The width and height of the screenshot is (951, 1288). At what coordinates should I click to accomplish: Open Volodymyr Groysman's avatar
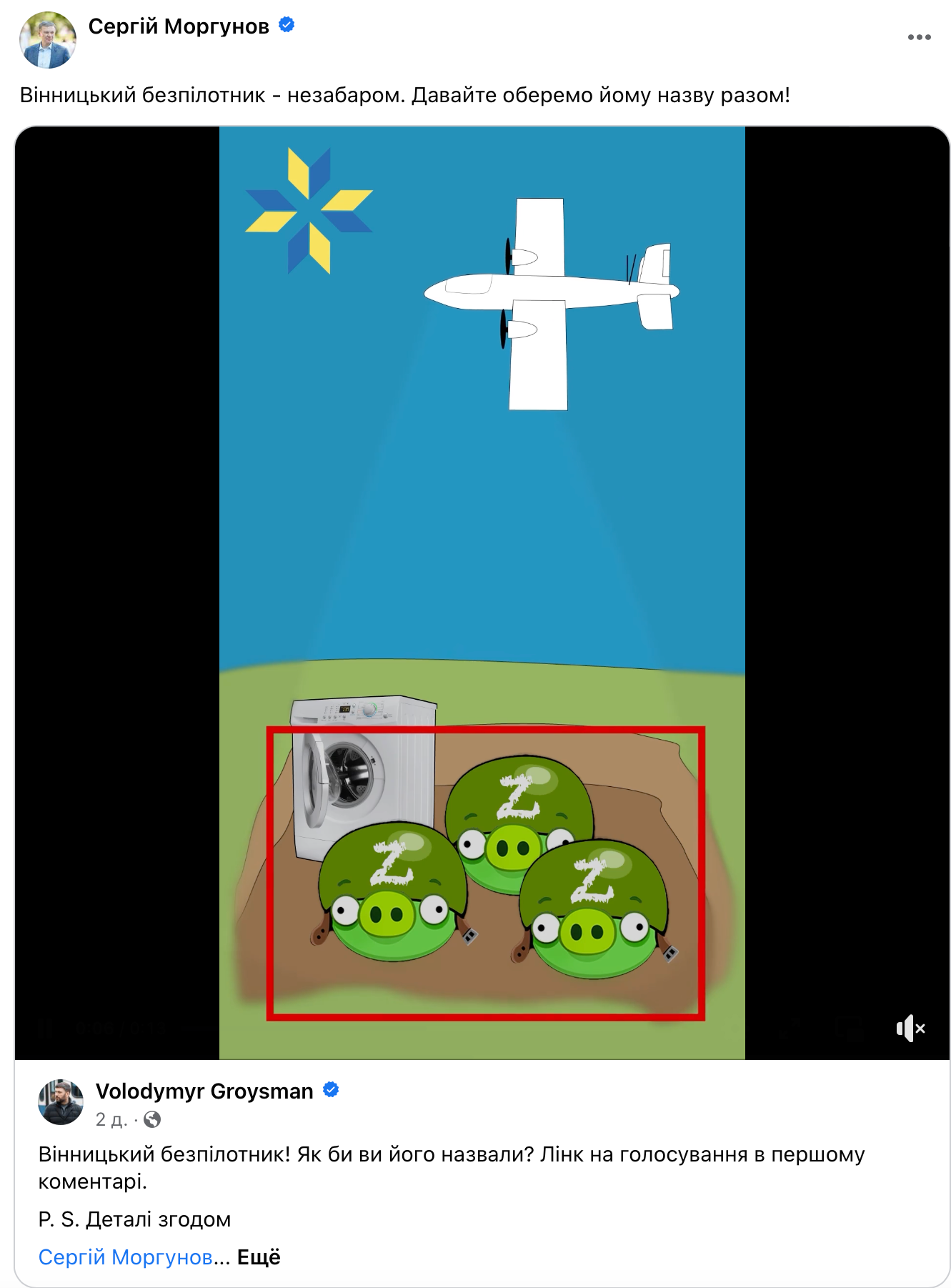(x=61, y=1101)
